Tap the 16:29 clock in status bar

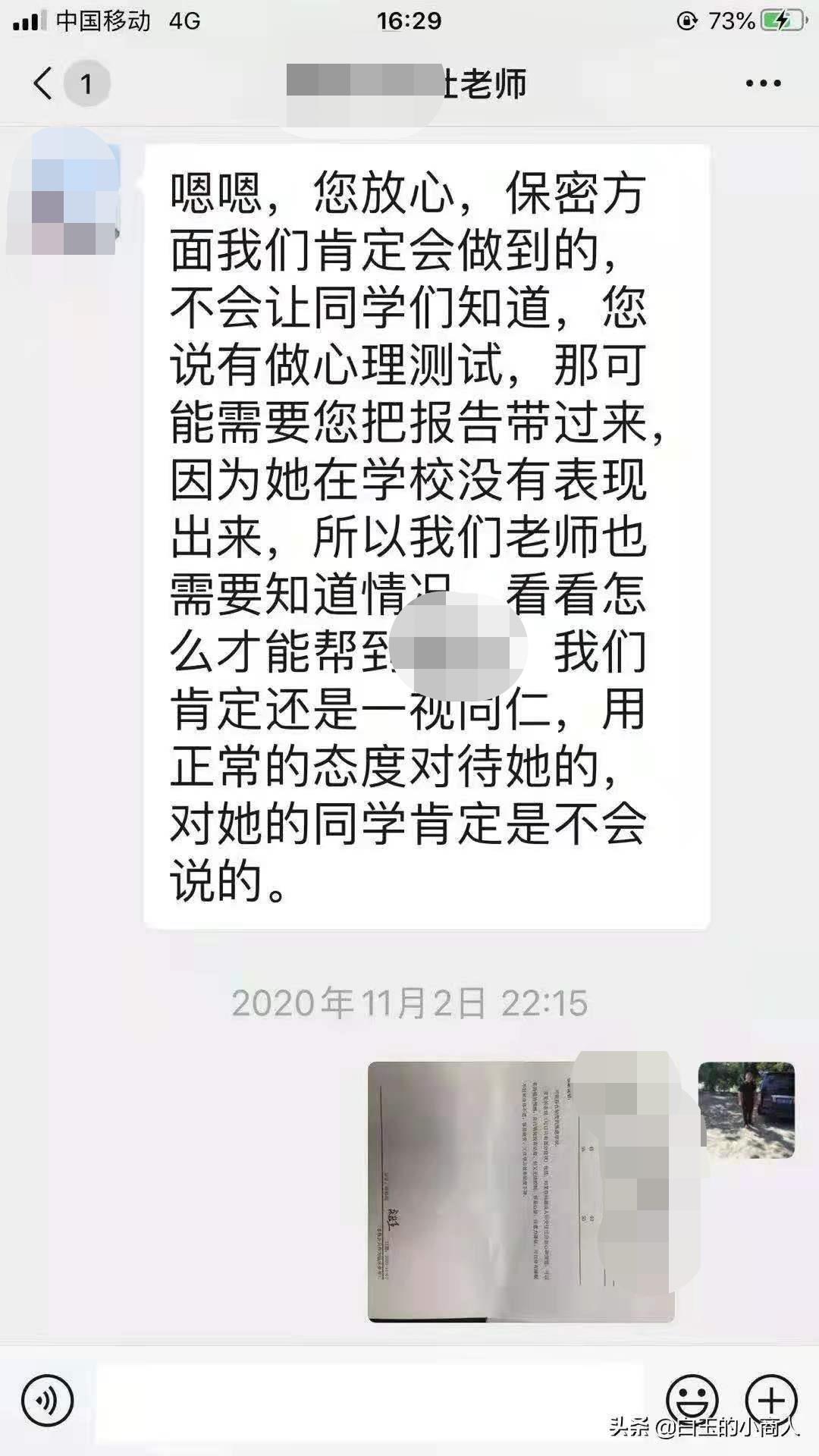coord(409,20)
